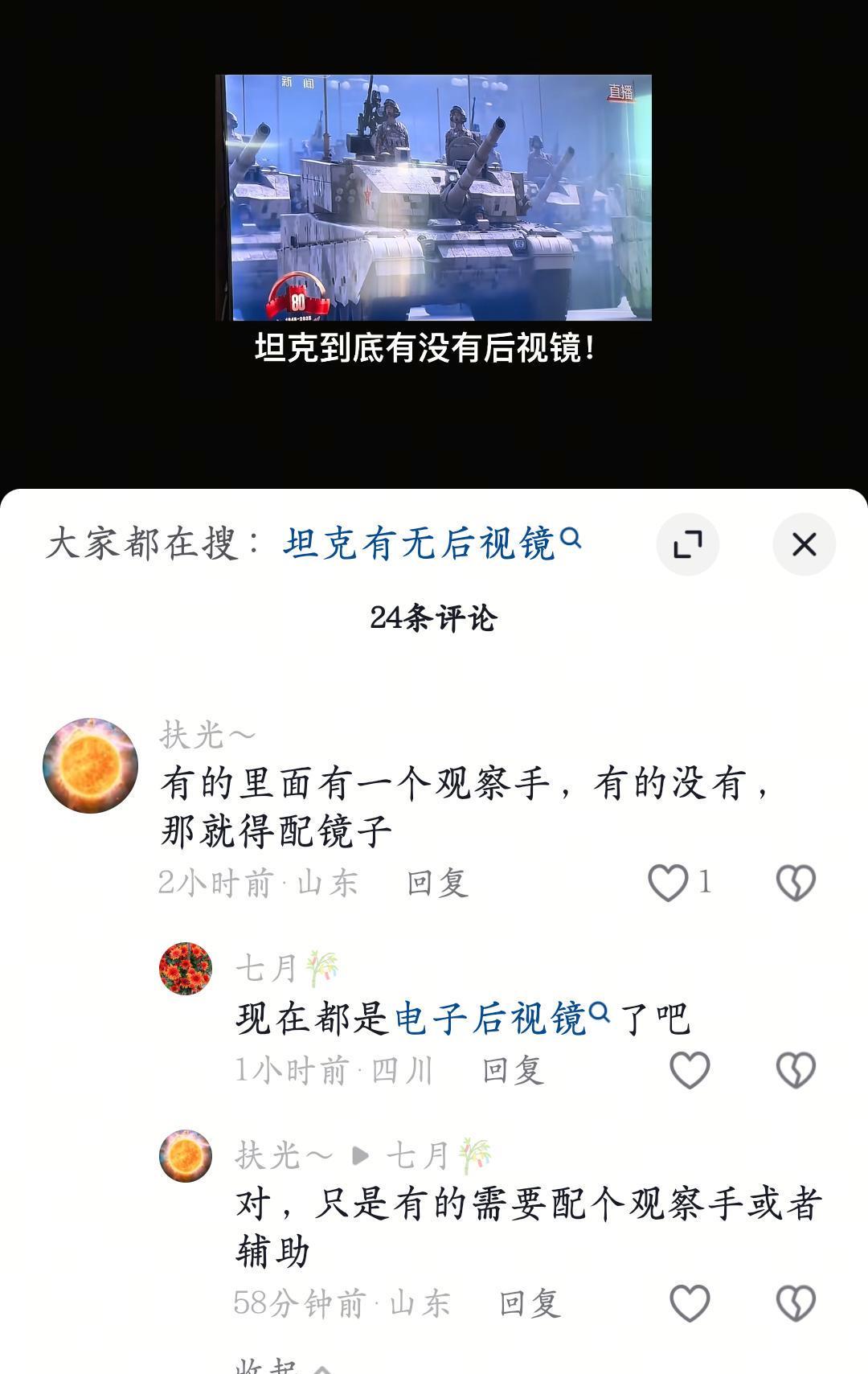Image resolution: width=868 pixels, height=1374 pixels.
Task: Reply to 七月's comment from 1小时前
Action: pos(513,1070)
